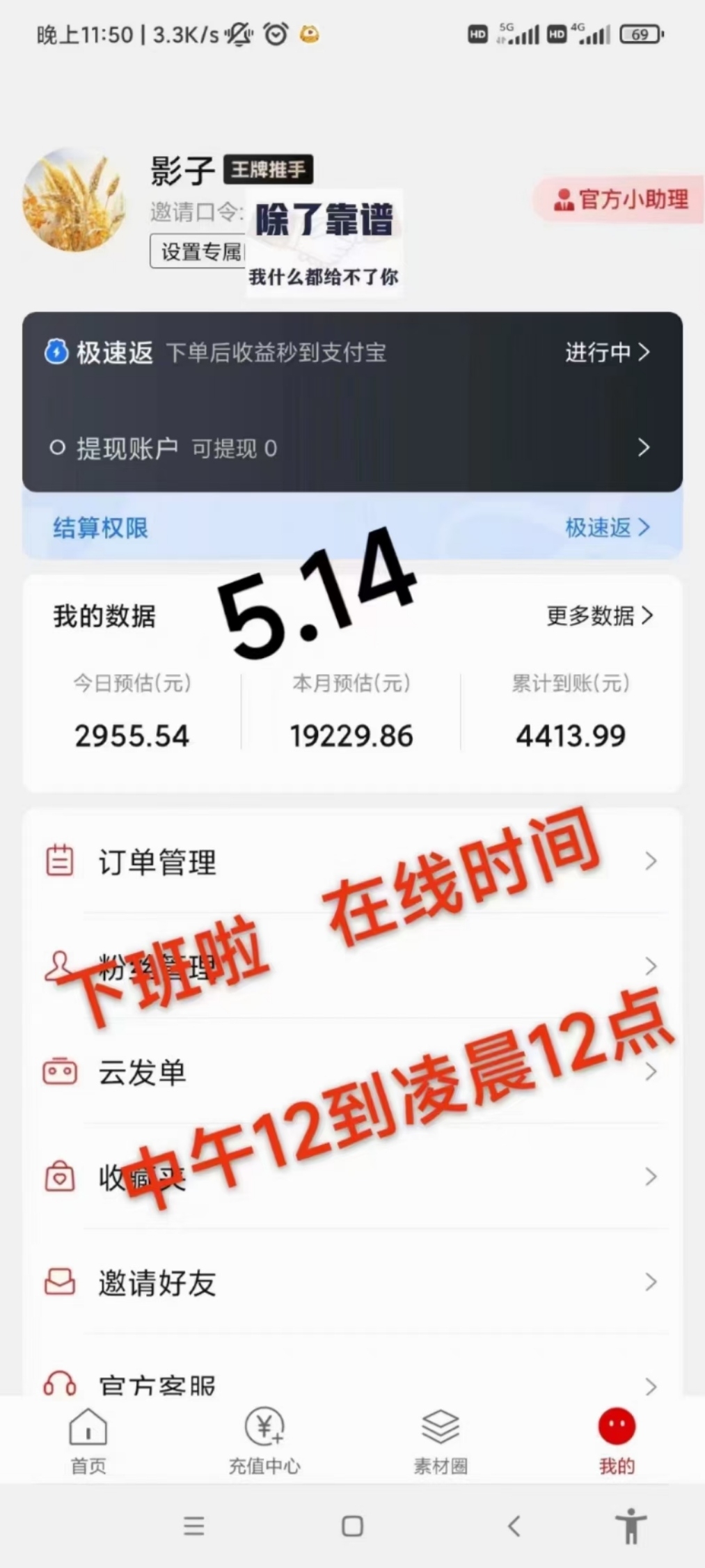
Task: Open recent apps from the navigation bar
Action: pos(194,1526)
